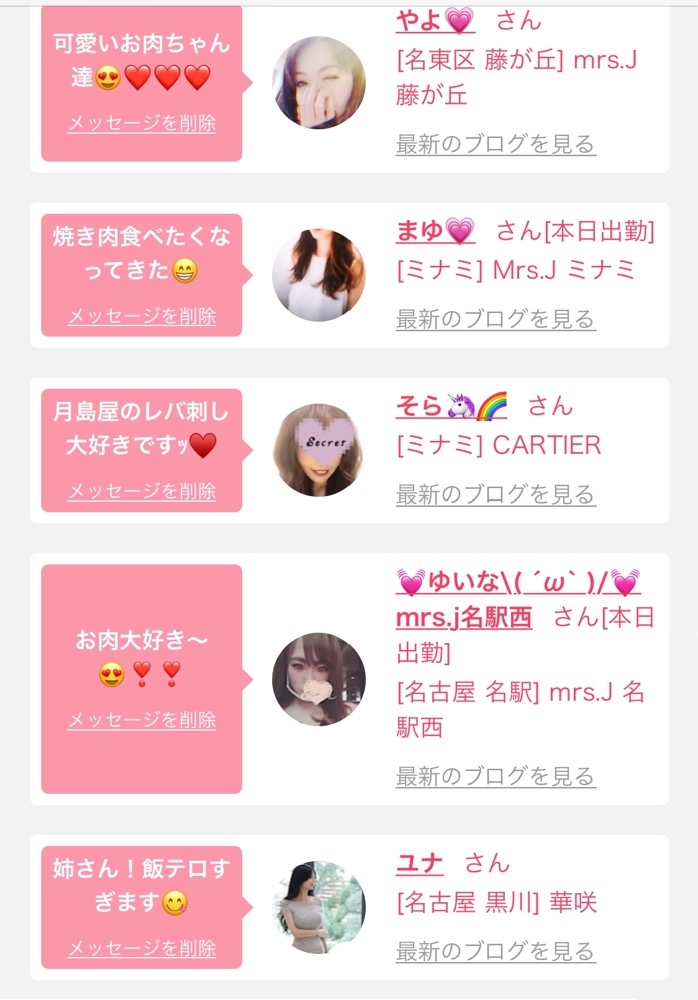Screen dimensions: 698x1000
Task: View そら's latest blog
Action: [x=496, y=494]
